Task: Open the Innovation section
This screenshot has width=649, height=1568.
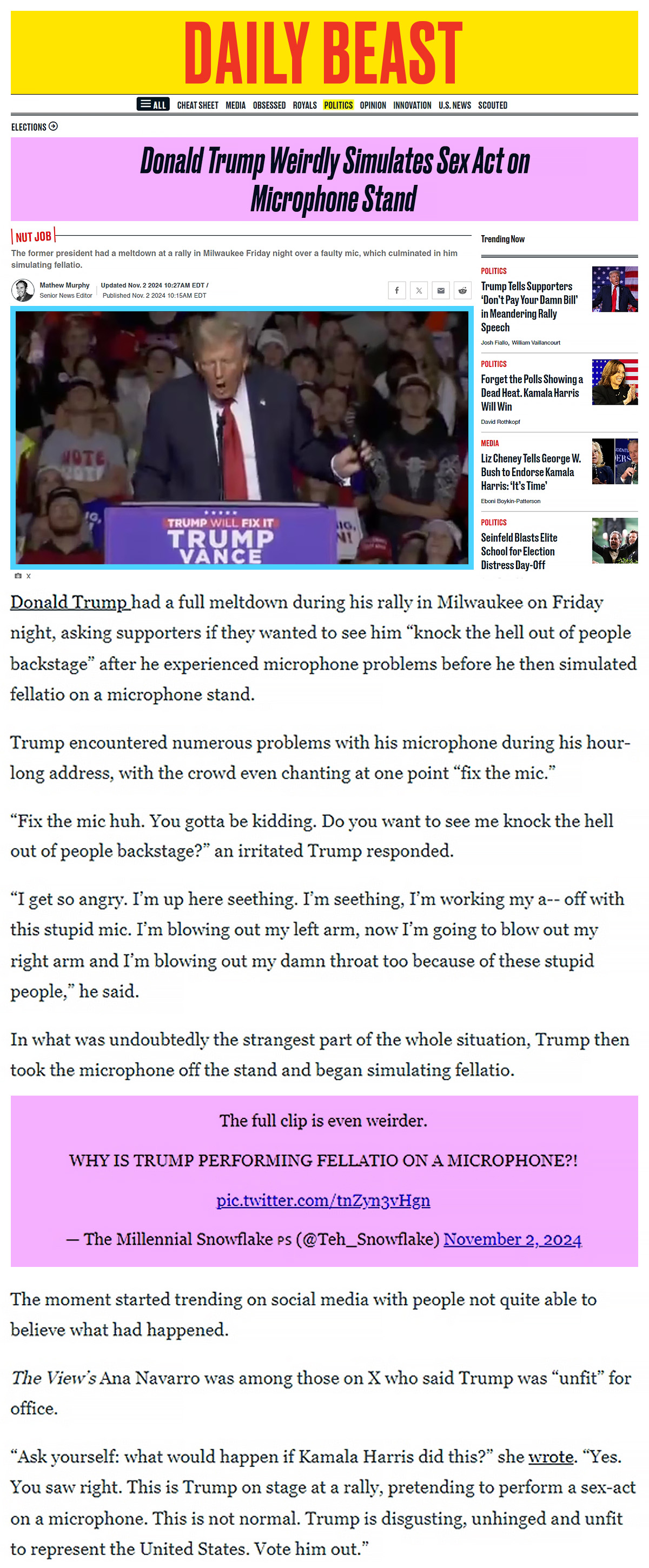Action: [x=412, y=105]
